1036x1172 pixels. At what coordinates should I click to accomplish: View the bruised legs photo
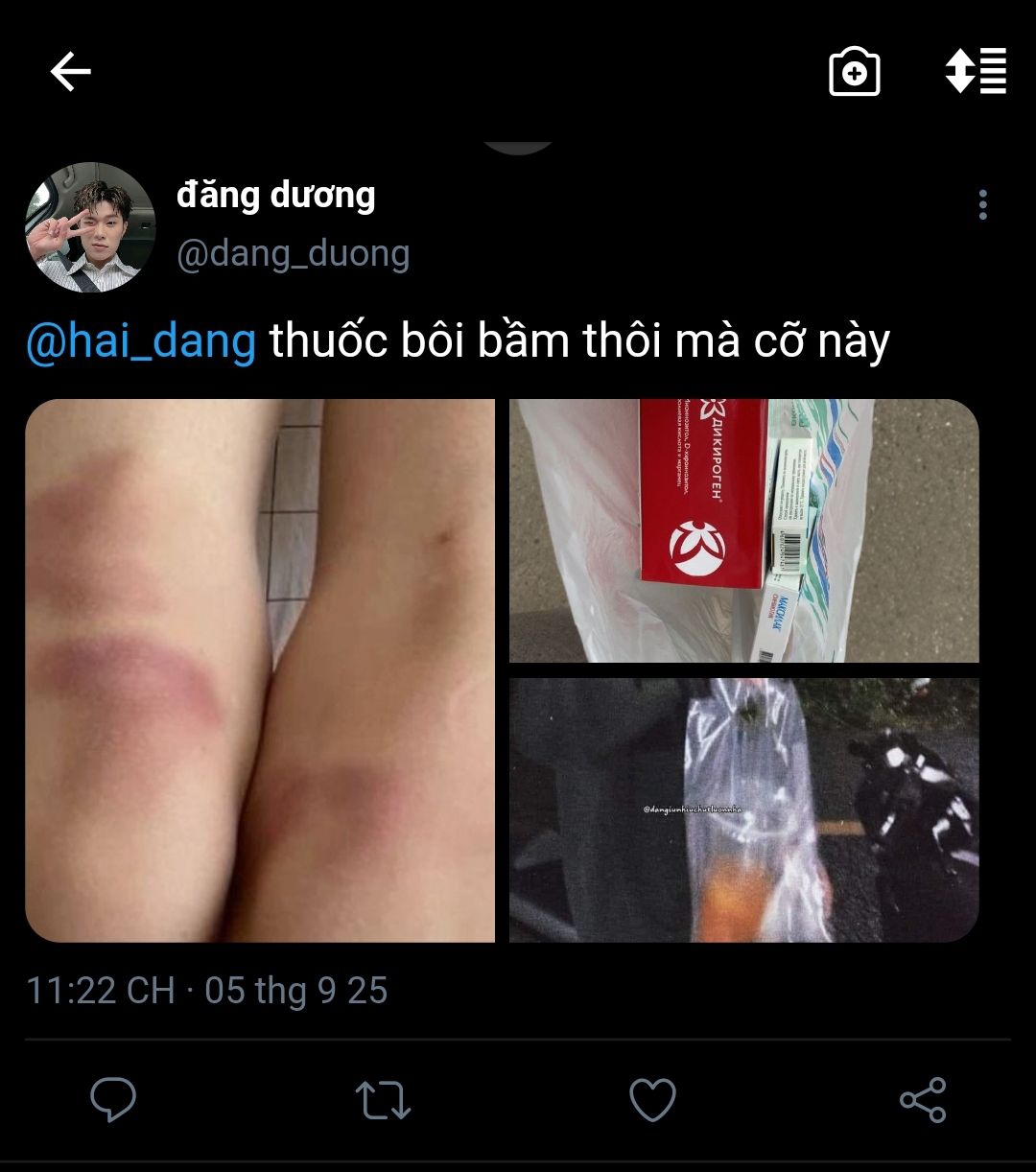click(260, 669)
